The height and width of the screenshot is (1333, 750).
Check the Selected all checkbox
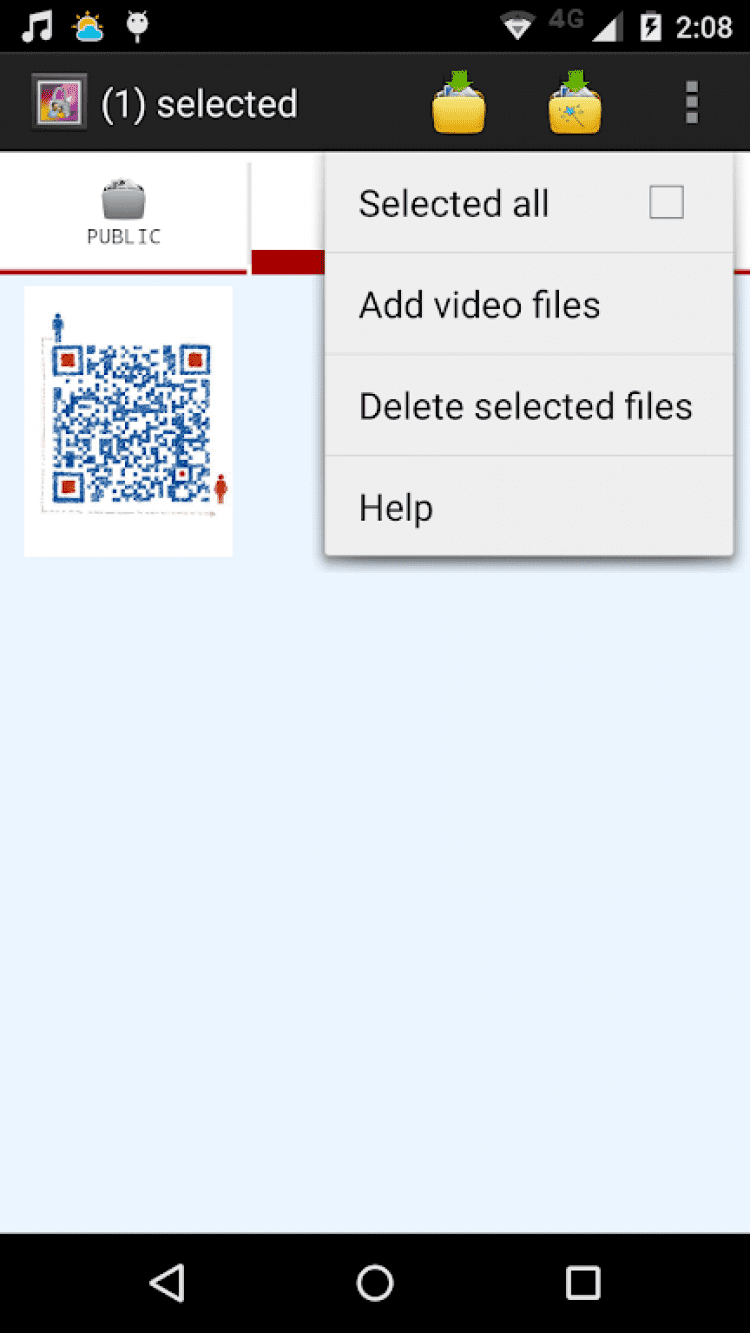click(666, 203)
